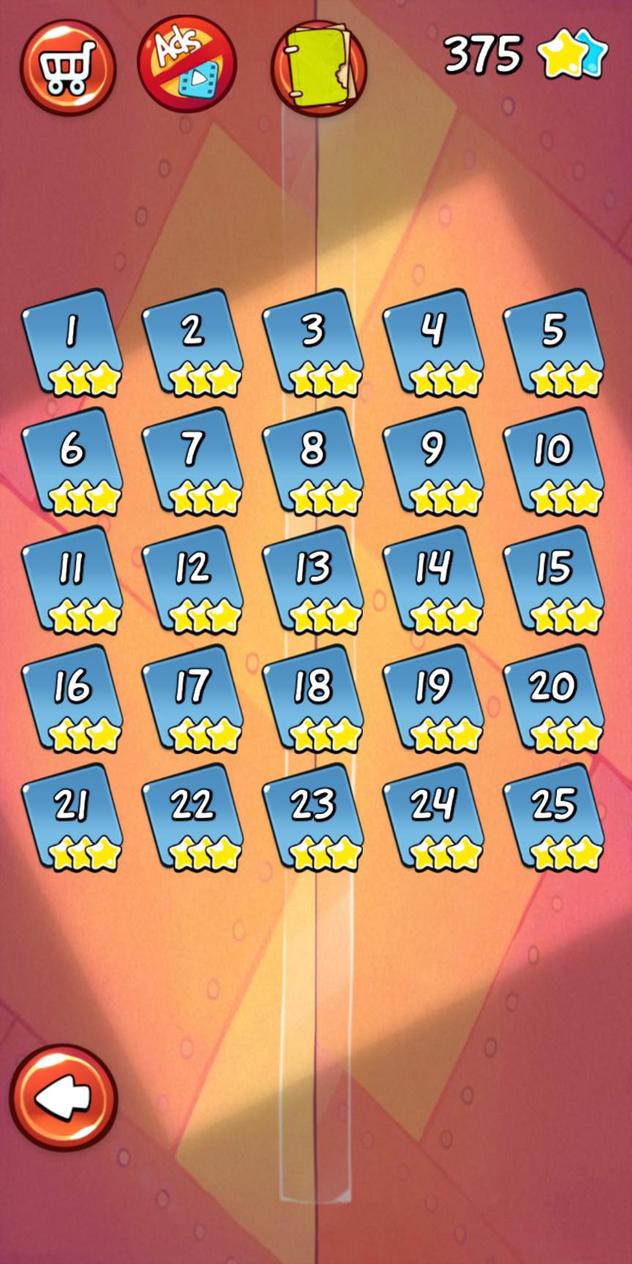Image resolution: width=632 pixels, height=1264 pixels.
Task: Choose level 11
Action: (x=73, y=581)
